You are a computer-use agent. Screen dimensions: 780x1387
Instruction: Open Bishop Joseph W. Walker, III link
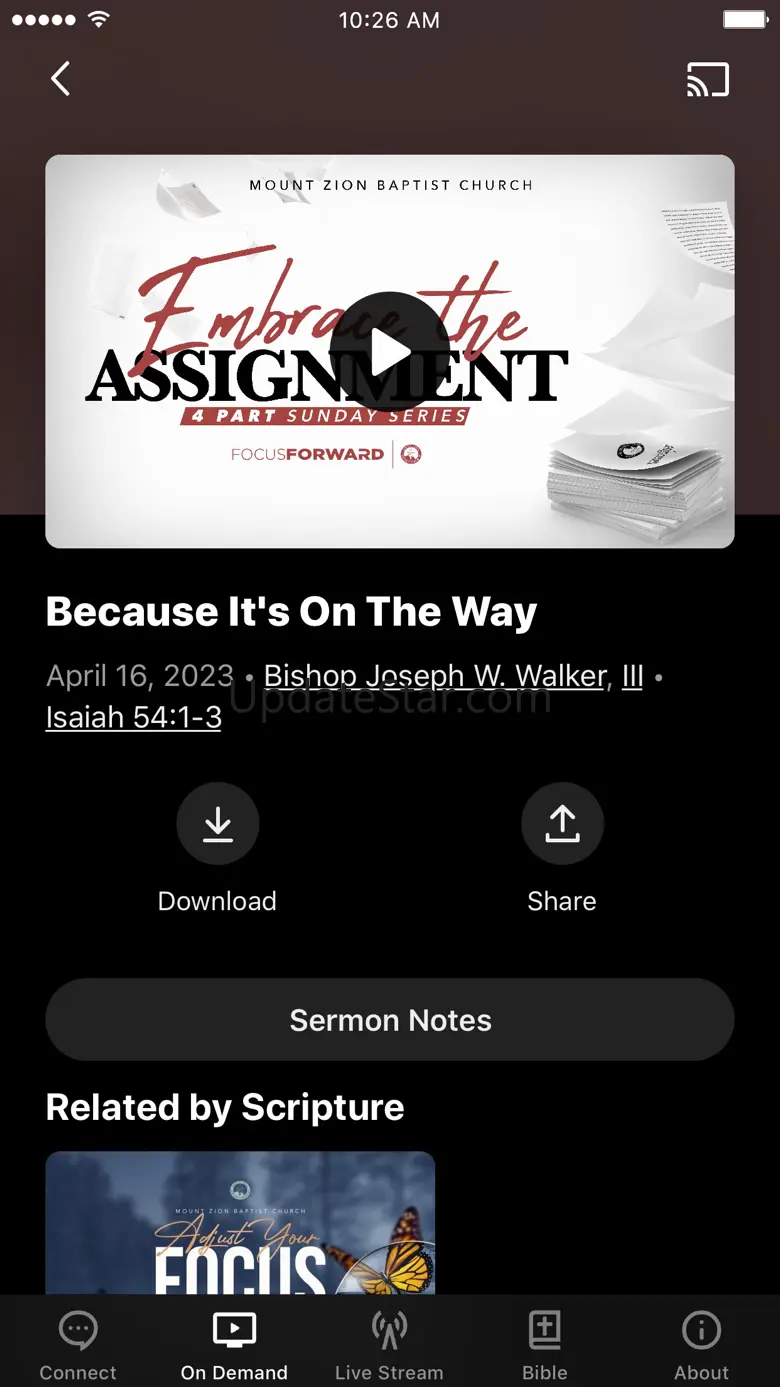pyautogui.click(x=453, y=677)
